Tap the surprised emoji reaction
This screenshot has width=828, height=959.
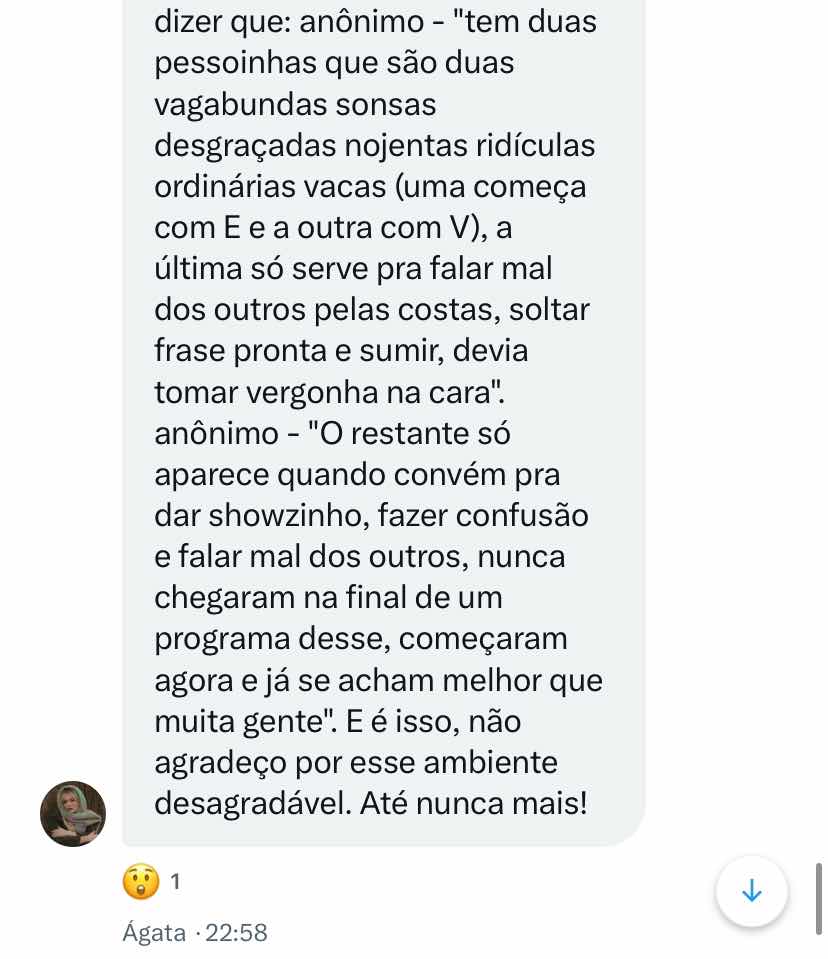(x=140, y=882)
